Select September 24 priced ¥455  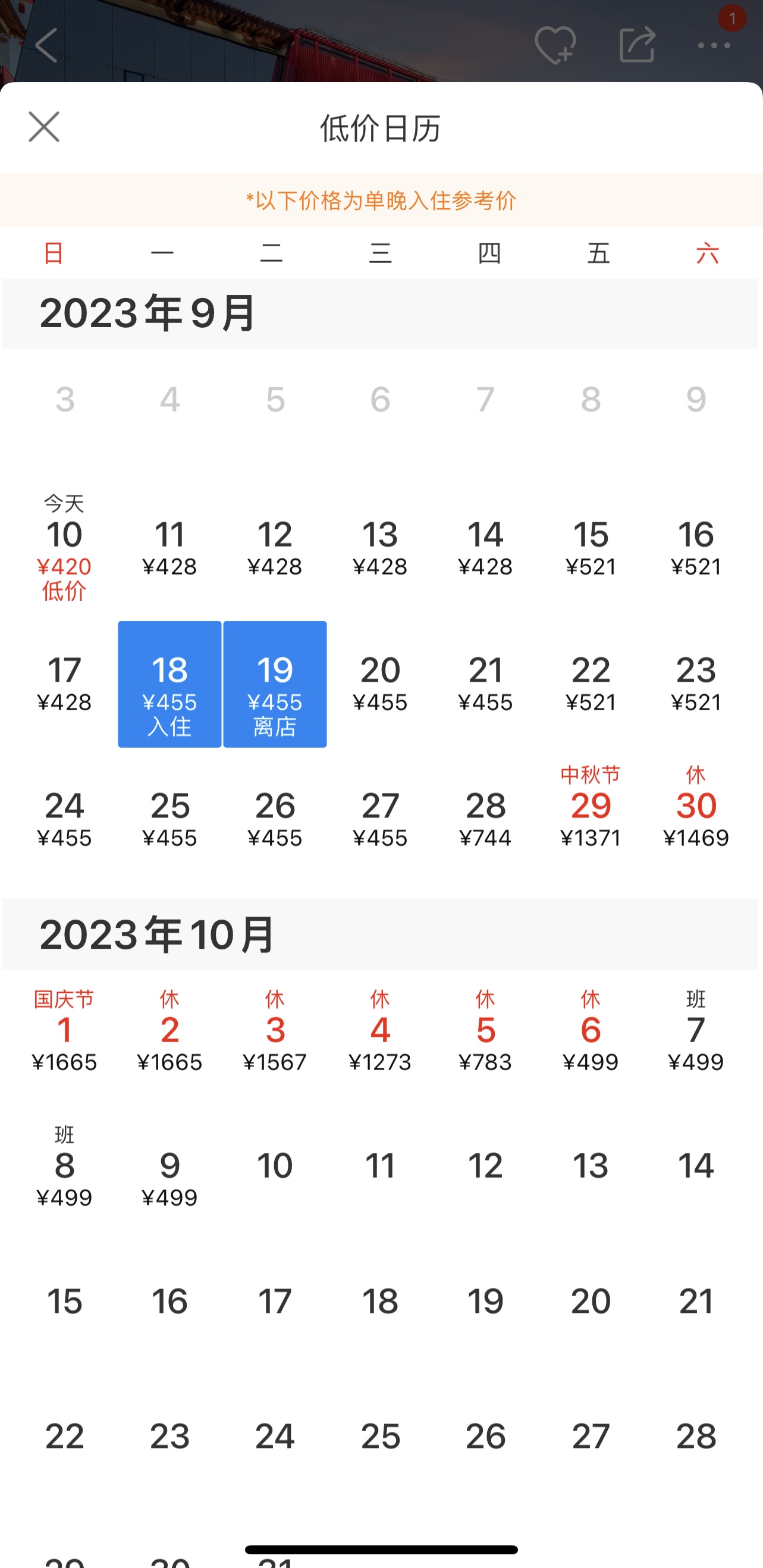[x=64, y=819]
